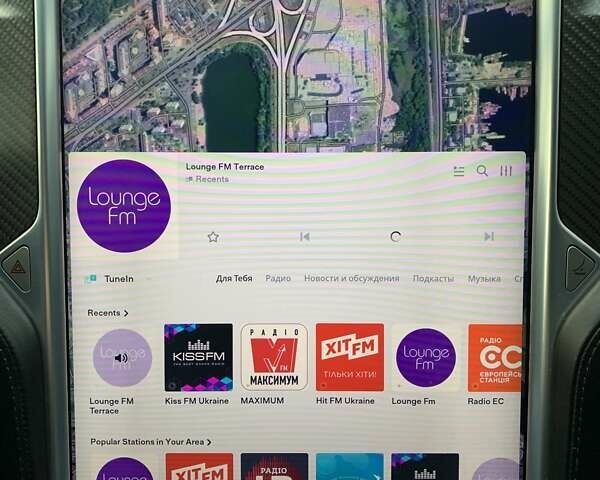
Task: Play Hit FM Ukraine station
Action: click(x=349, y=357)
